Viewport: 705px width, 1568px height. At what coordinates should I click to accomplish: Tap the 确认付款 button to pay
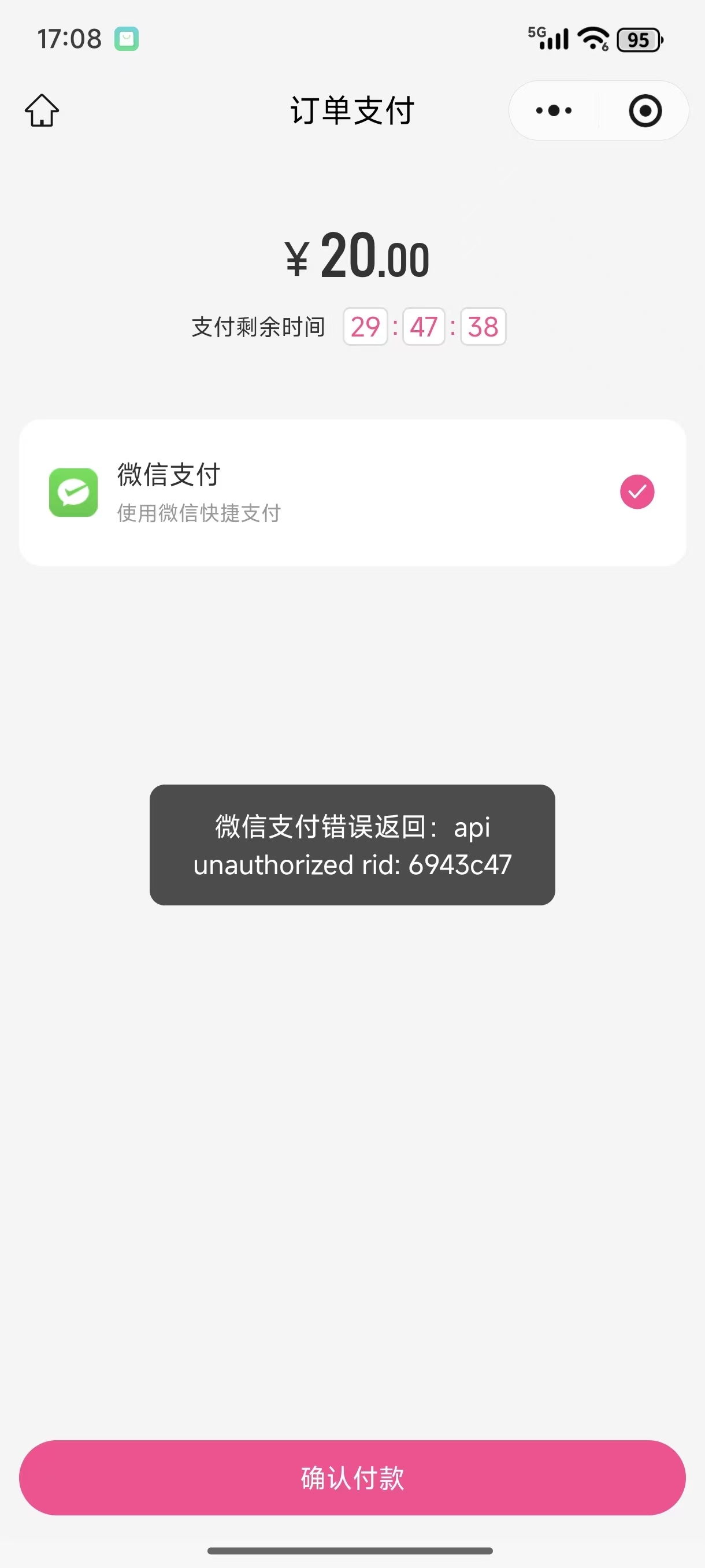[352, 1477]
